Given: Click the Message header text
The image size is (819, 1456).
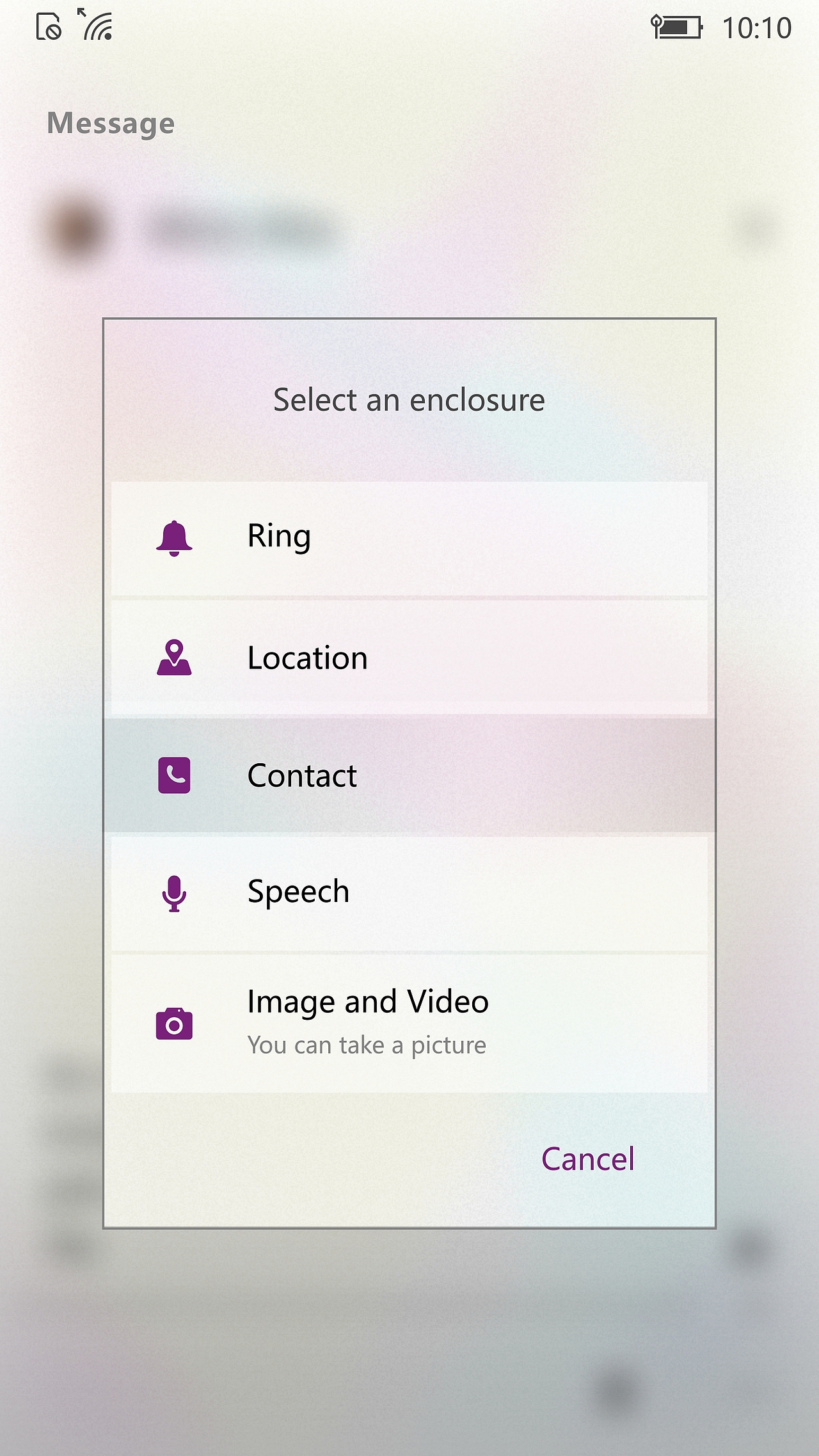Looking at the screenshot, I should coord(111,123).
